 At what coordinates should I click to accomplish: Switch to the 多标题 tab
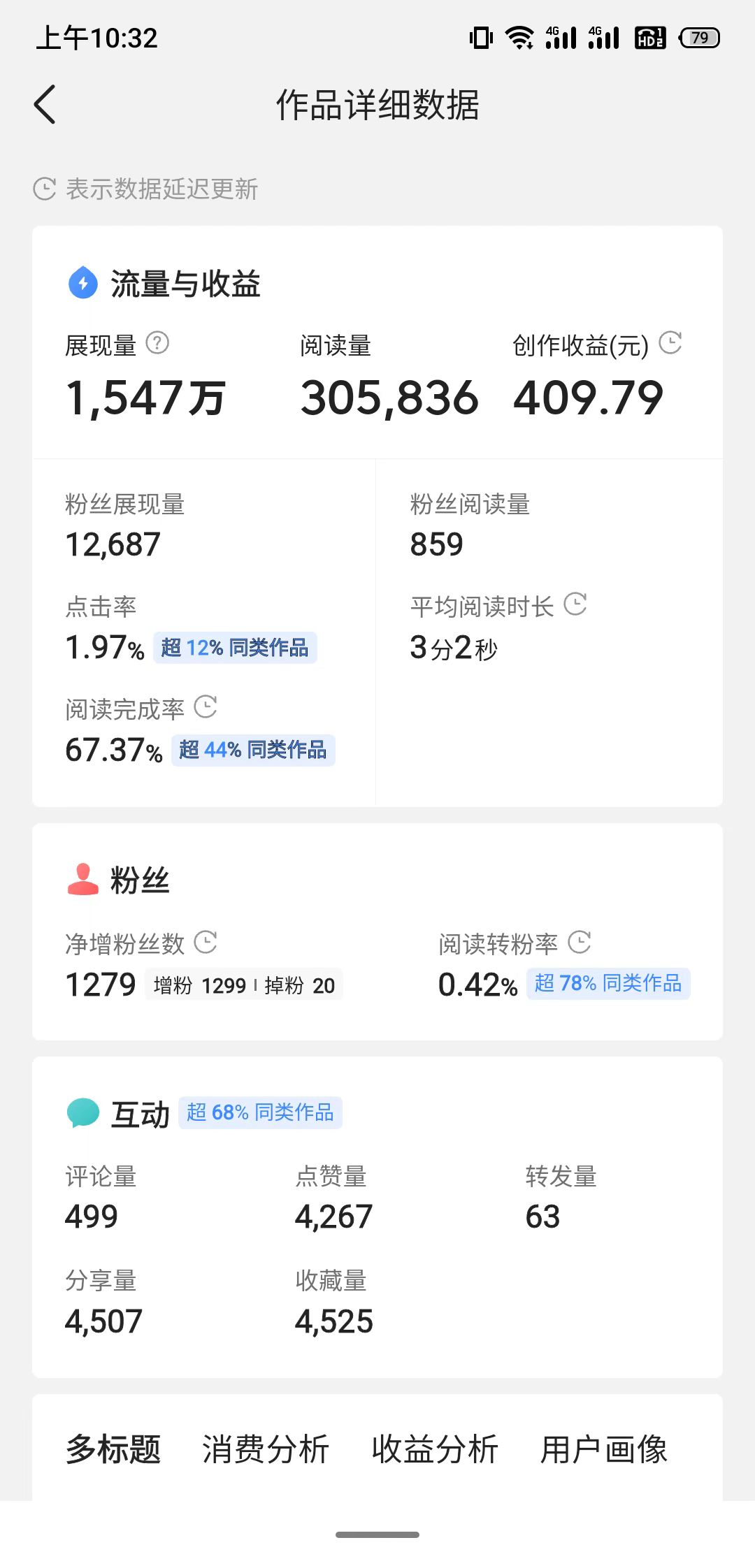112,1451
